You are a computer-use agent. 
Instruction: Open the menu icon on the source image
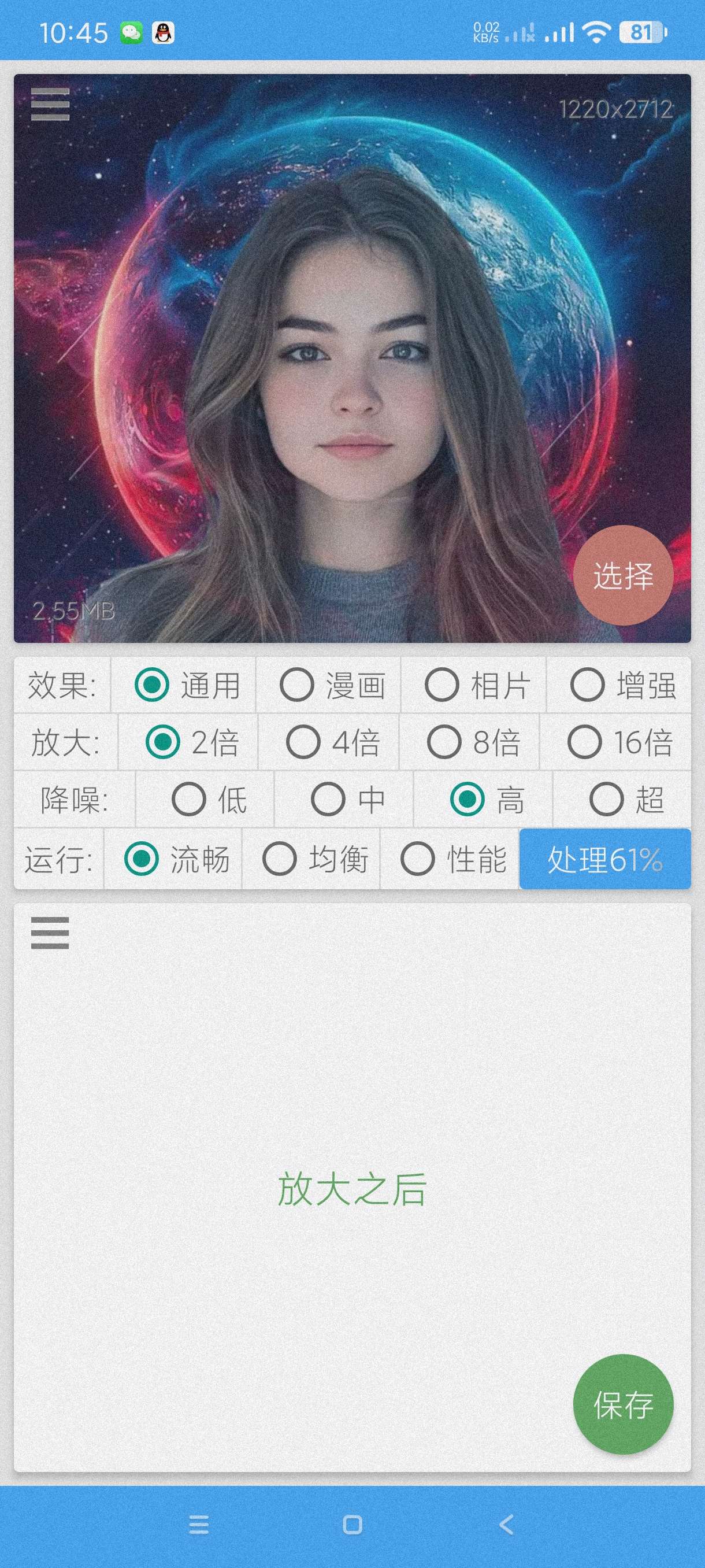(x=50, y=104)
